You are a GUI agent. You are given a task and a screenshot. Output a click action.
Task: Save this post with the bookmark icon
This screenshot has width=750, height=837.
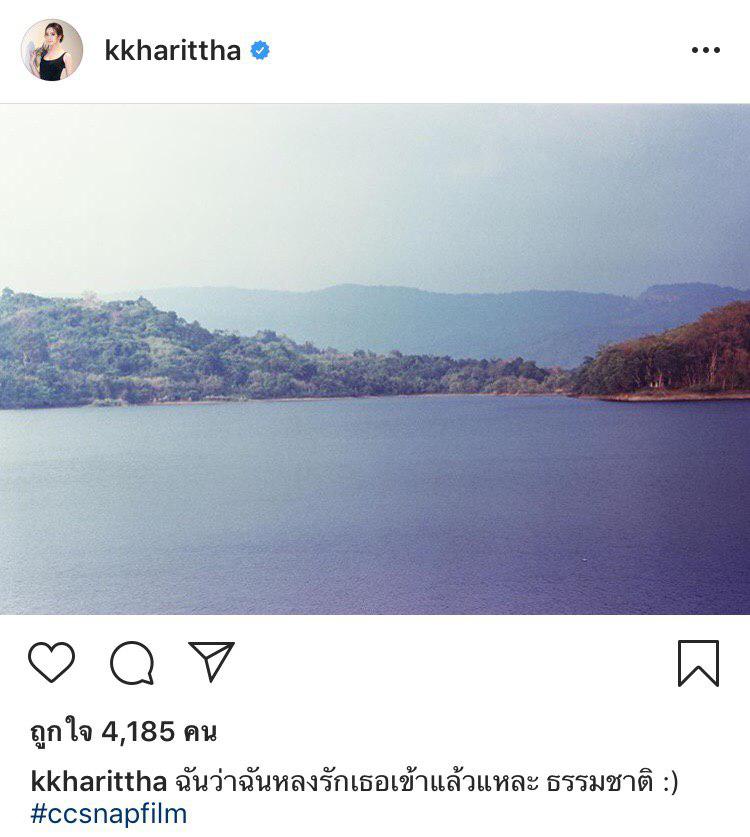[698, 663]
